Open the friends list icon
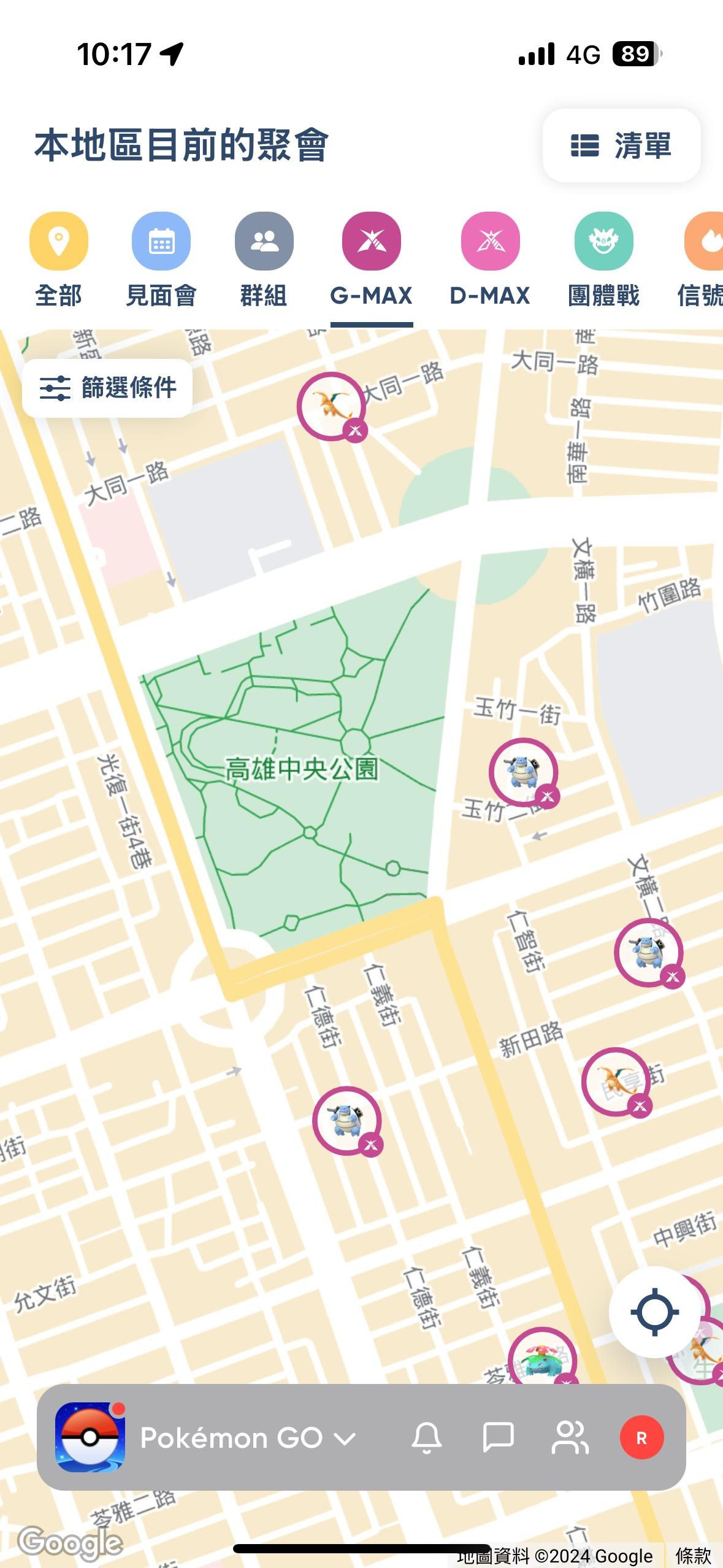 570,1437
